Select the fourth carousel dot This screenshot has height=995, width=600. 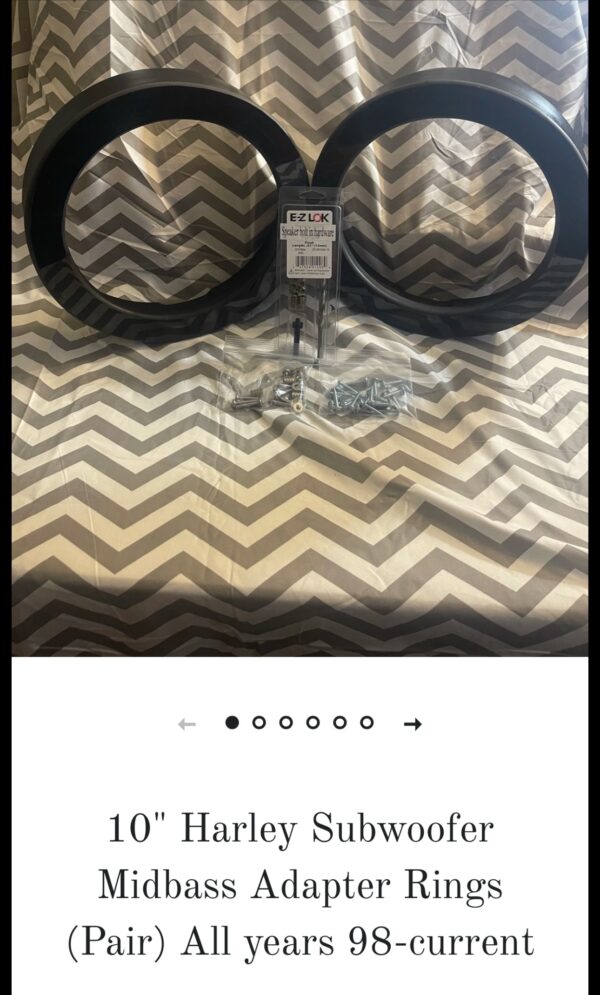point(313,722)
